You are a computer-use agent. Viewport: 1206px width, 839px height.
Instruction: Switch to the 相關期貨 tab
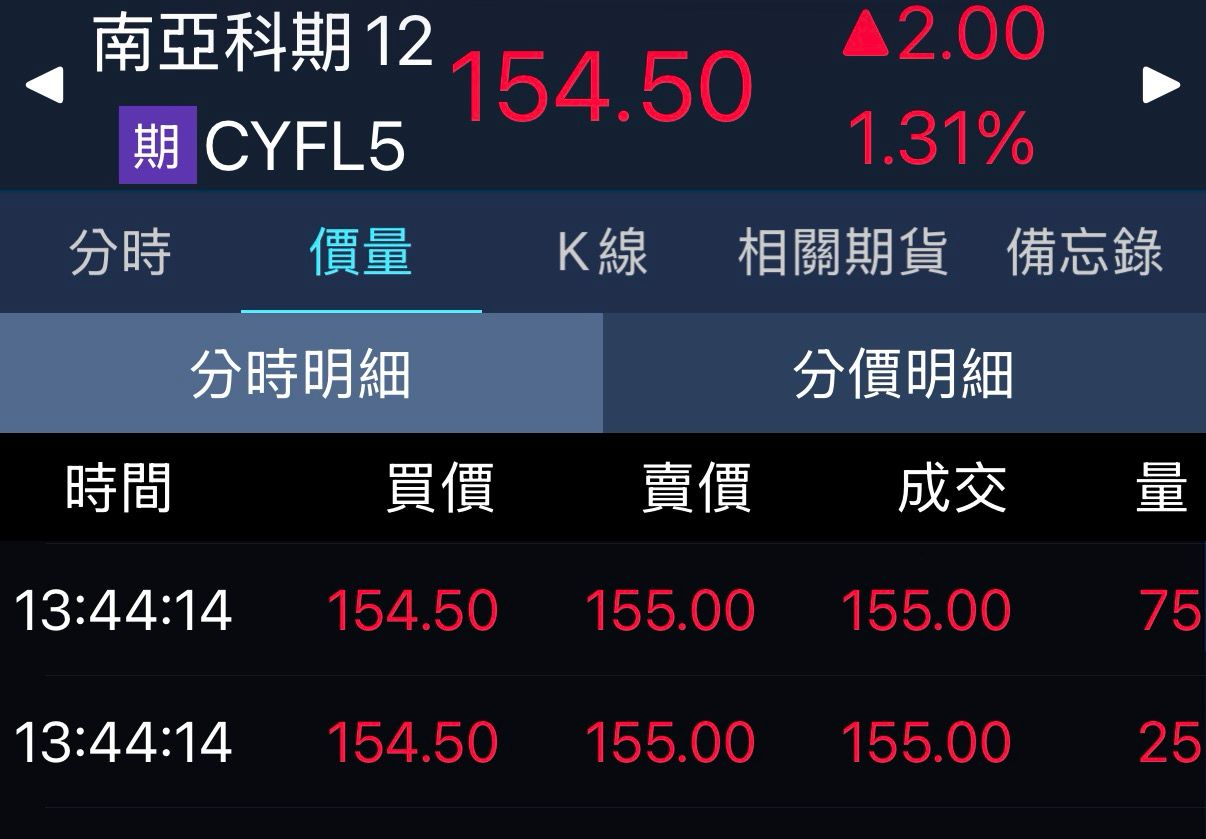click(x=843, y=252)
